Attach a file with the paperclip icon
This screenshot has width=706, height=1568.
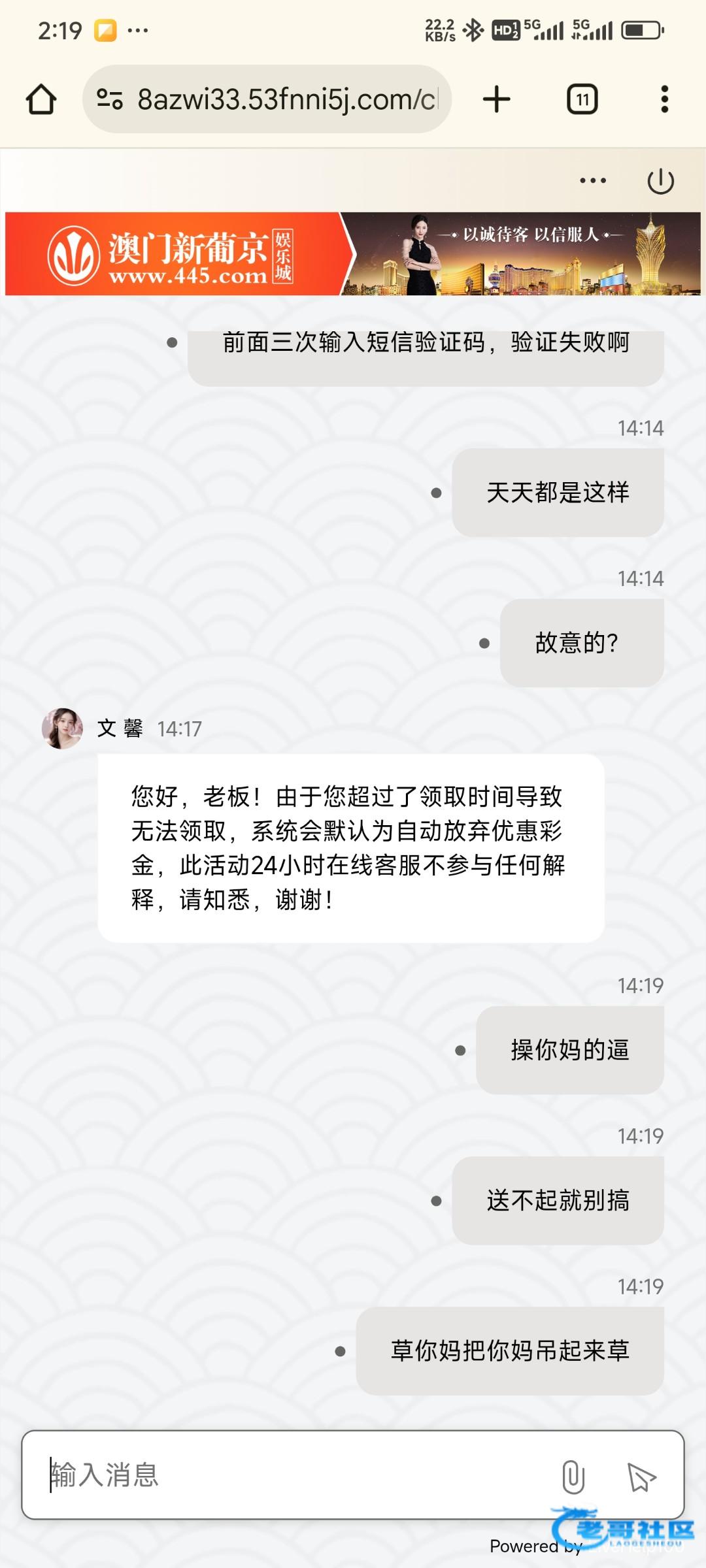[573, 1477]
